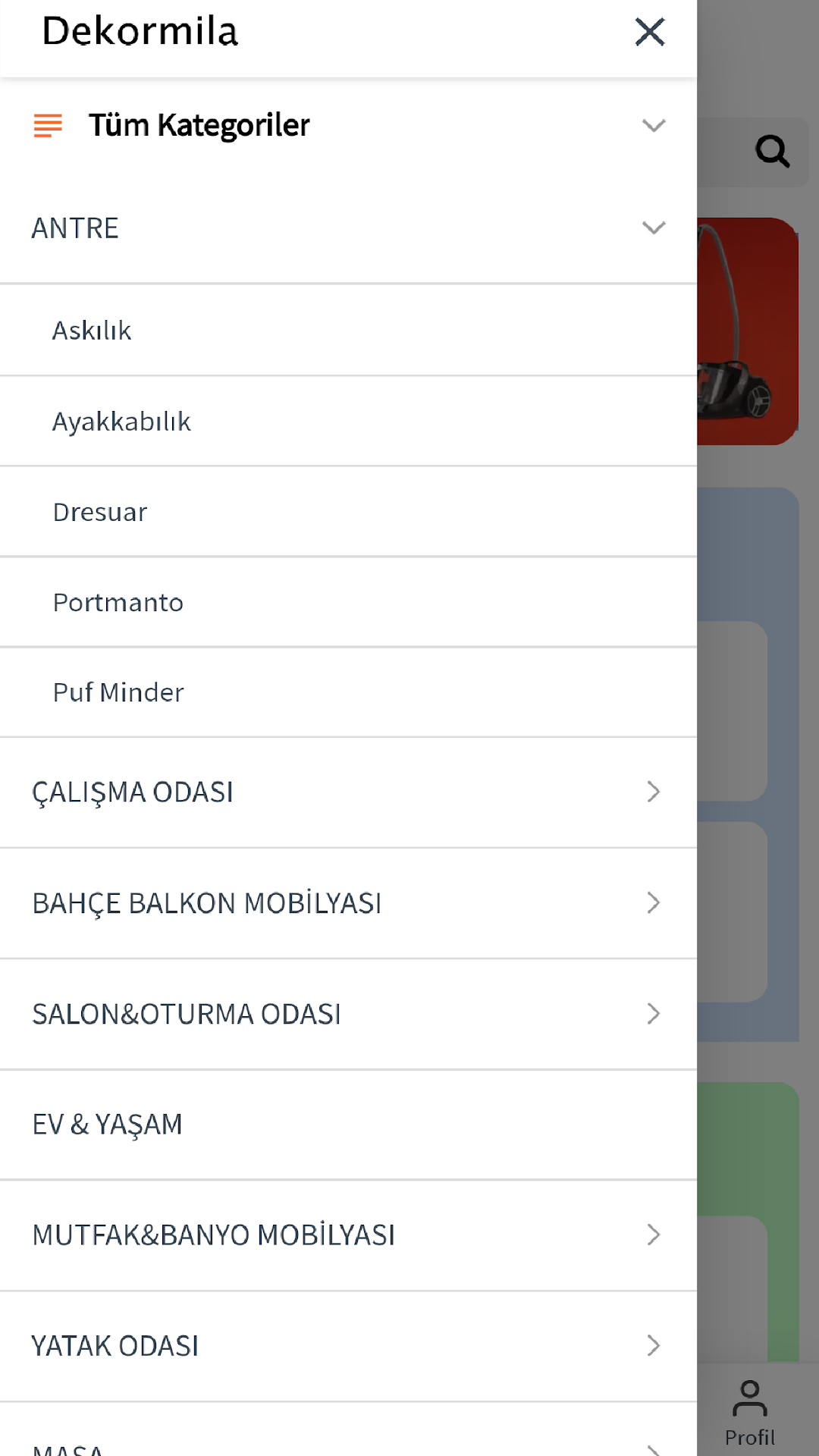The width and height of the screenshot is (819, 1456).
Task: Expand MUTFAK&BANYO MOBİLYASI category
Action: pyautogui.click(x=653, y=1235)
